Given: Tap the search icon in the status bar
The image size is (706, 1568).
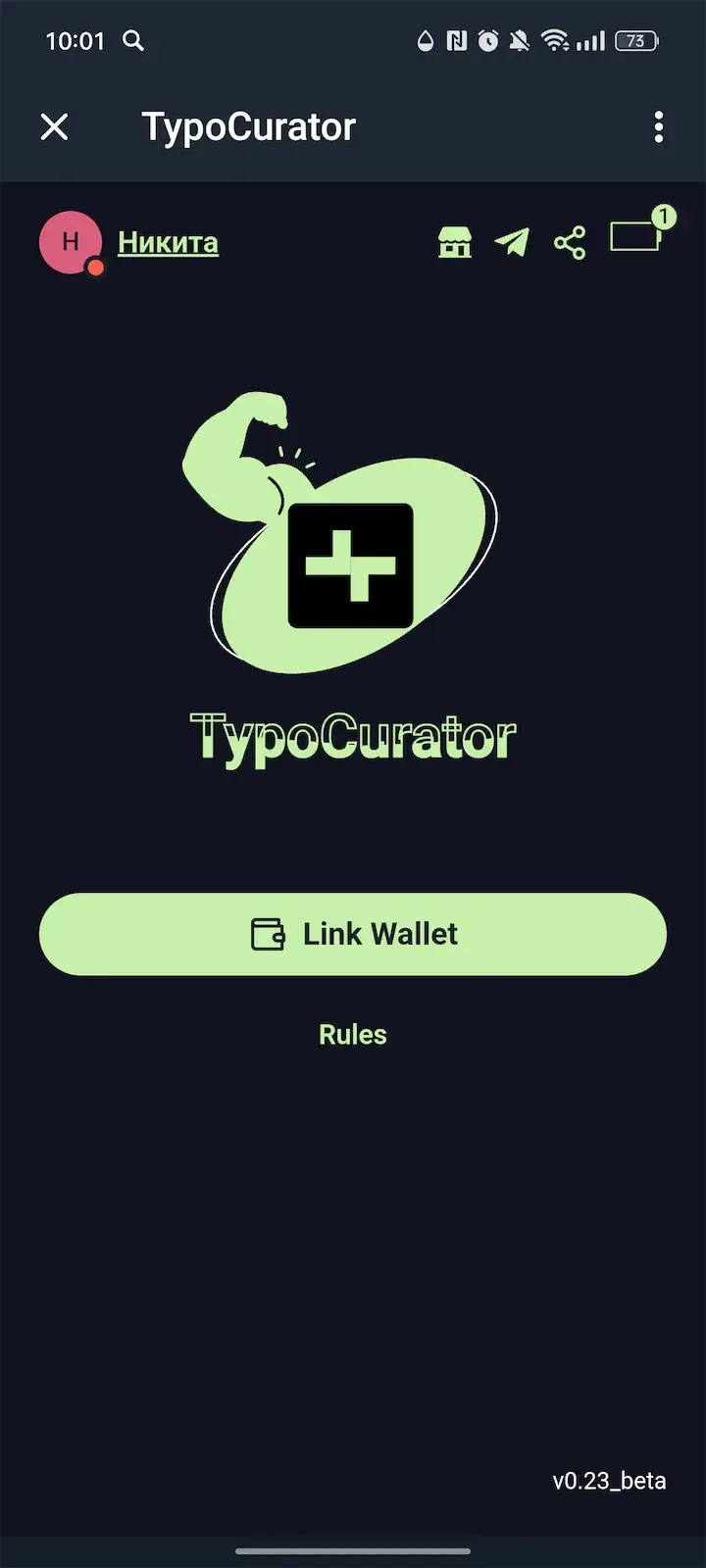Looking at the screenshot, I should tap(132, 41).
